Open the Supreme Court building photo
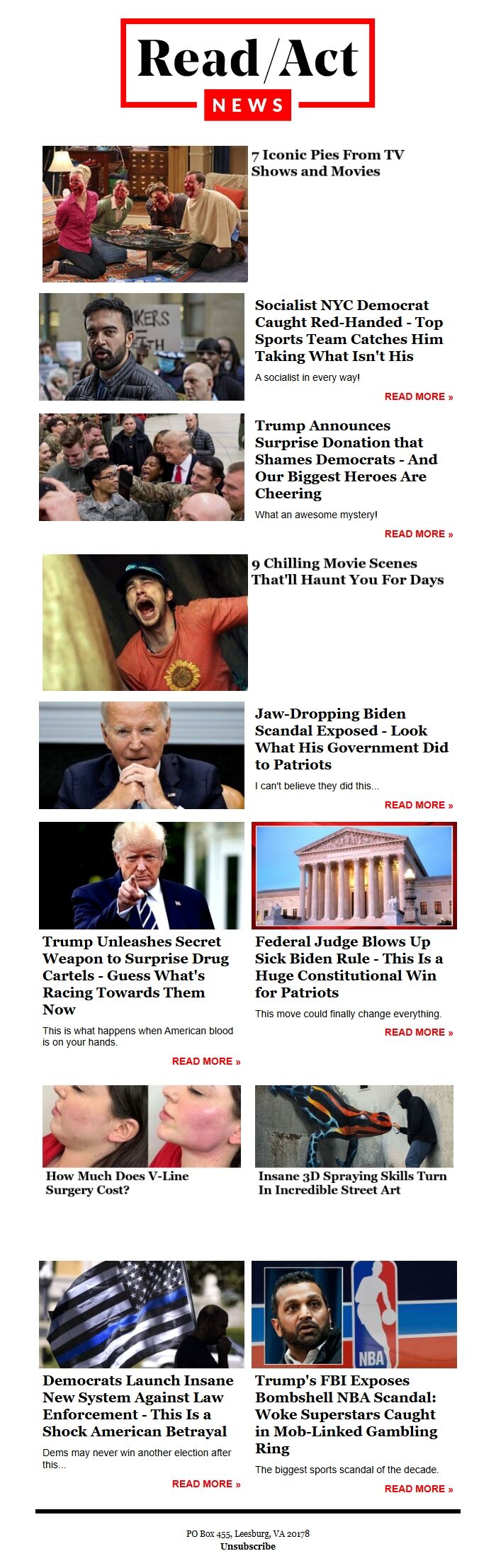The height and width of the screenshot is (1568, 496). pyautogui.click(x=354, y=875)
